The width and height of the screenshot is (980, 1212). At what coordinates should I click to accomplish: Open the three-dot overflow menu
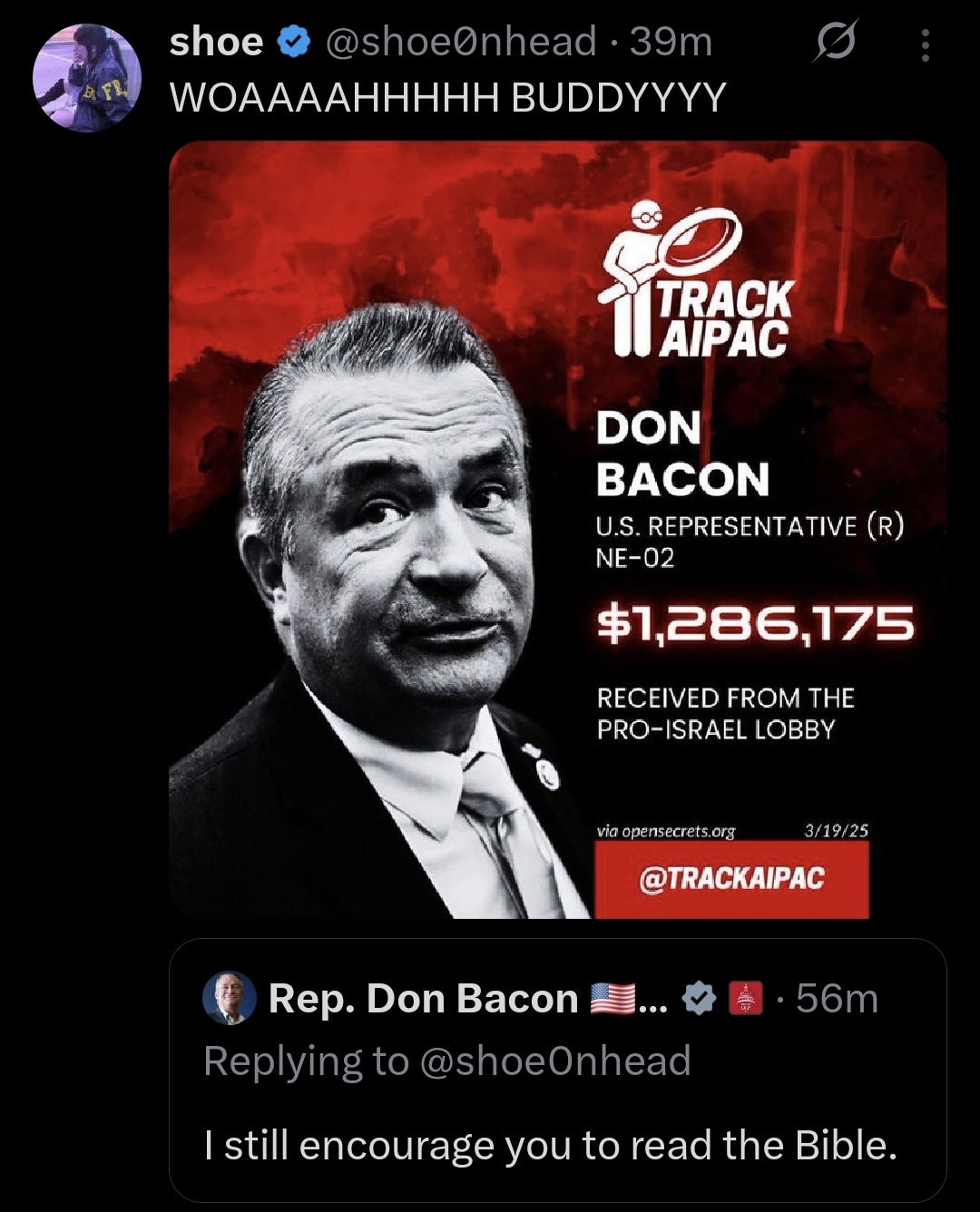pyautogui.click(x=925, y=44)
